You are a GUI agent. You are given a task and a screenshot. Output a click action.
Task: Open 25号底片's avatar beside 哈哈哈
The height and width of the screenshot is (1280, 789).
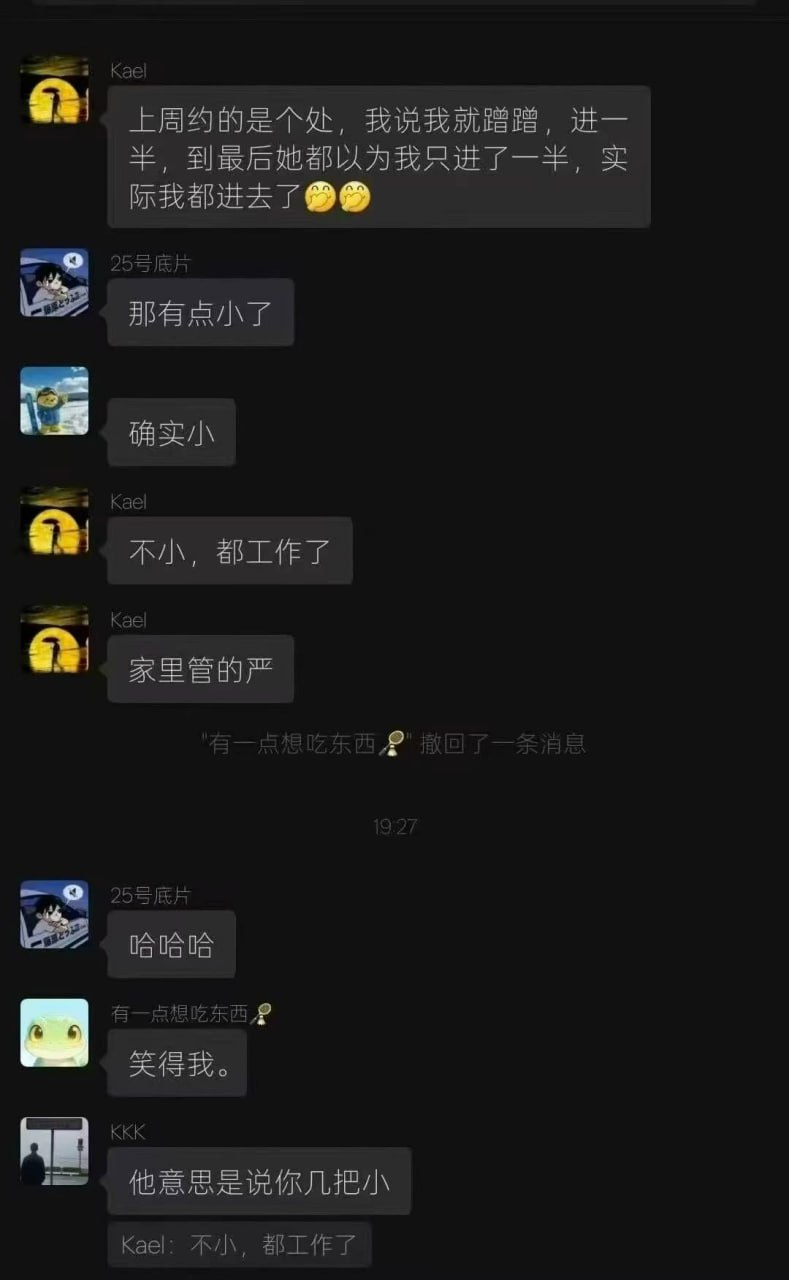pos(54,914)
